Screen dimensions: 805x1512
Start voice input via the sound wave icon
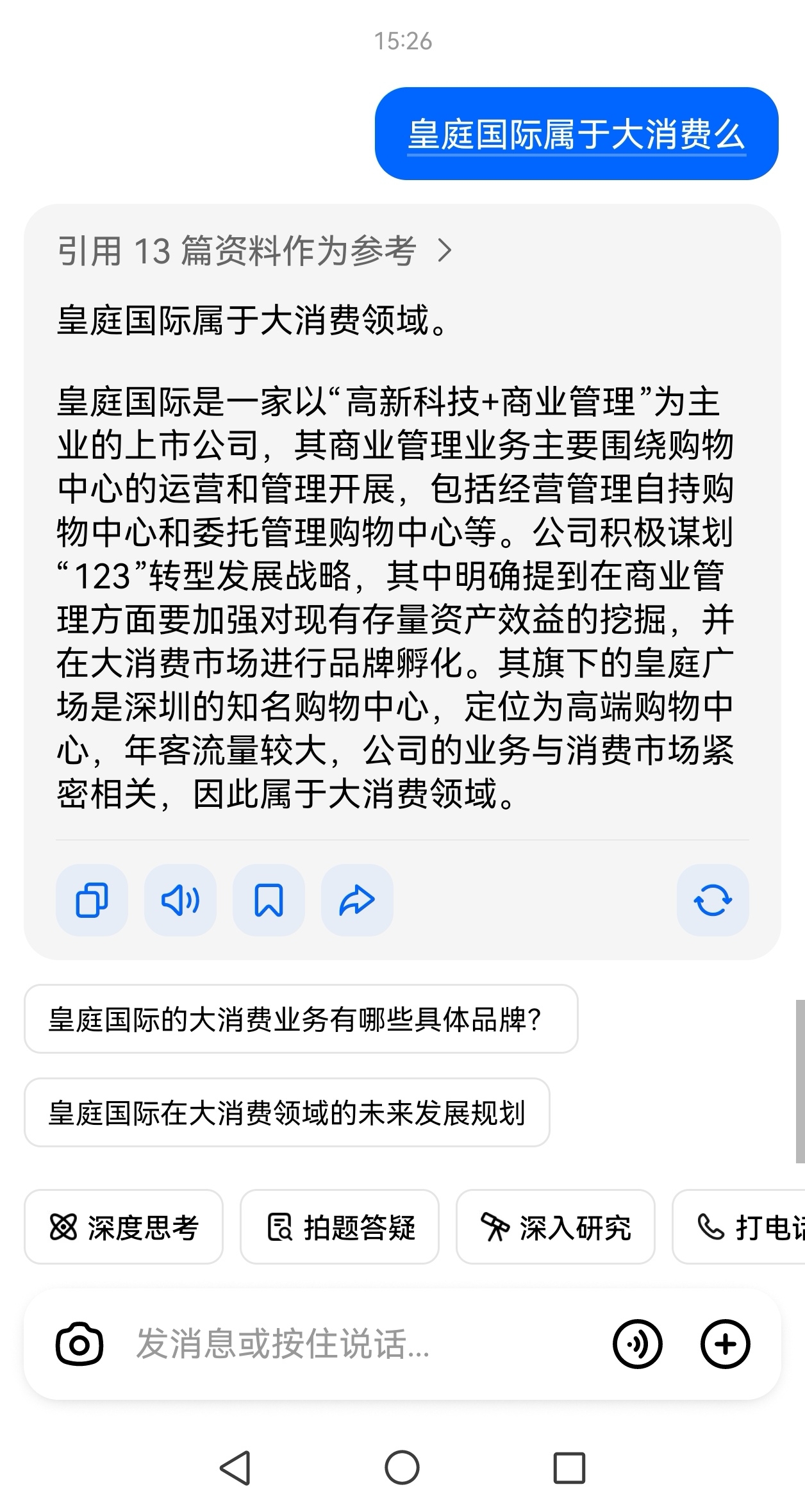click(638, 1344)
